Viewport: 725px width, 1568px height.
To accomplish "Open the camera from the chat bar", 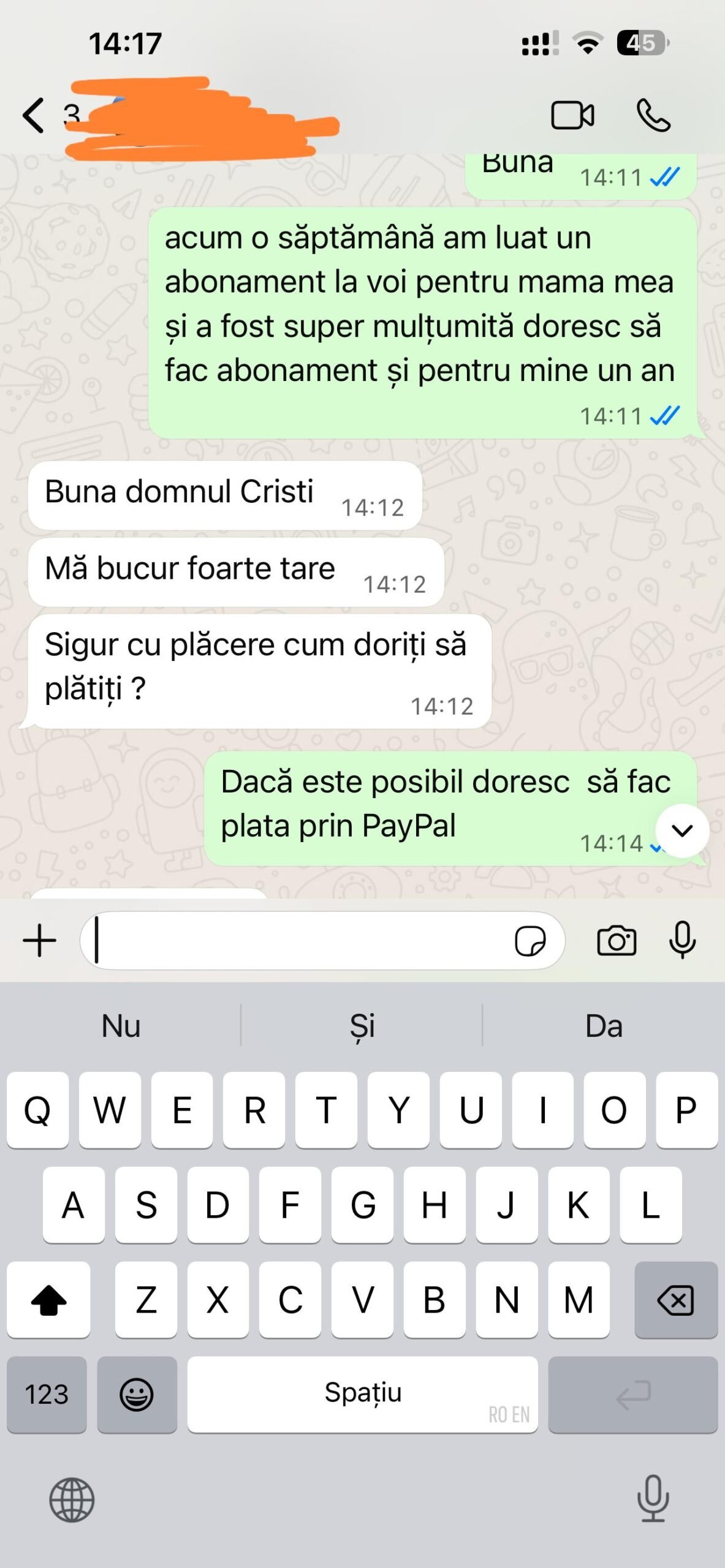I will point(617,941).
